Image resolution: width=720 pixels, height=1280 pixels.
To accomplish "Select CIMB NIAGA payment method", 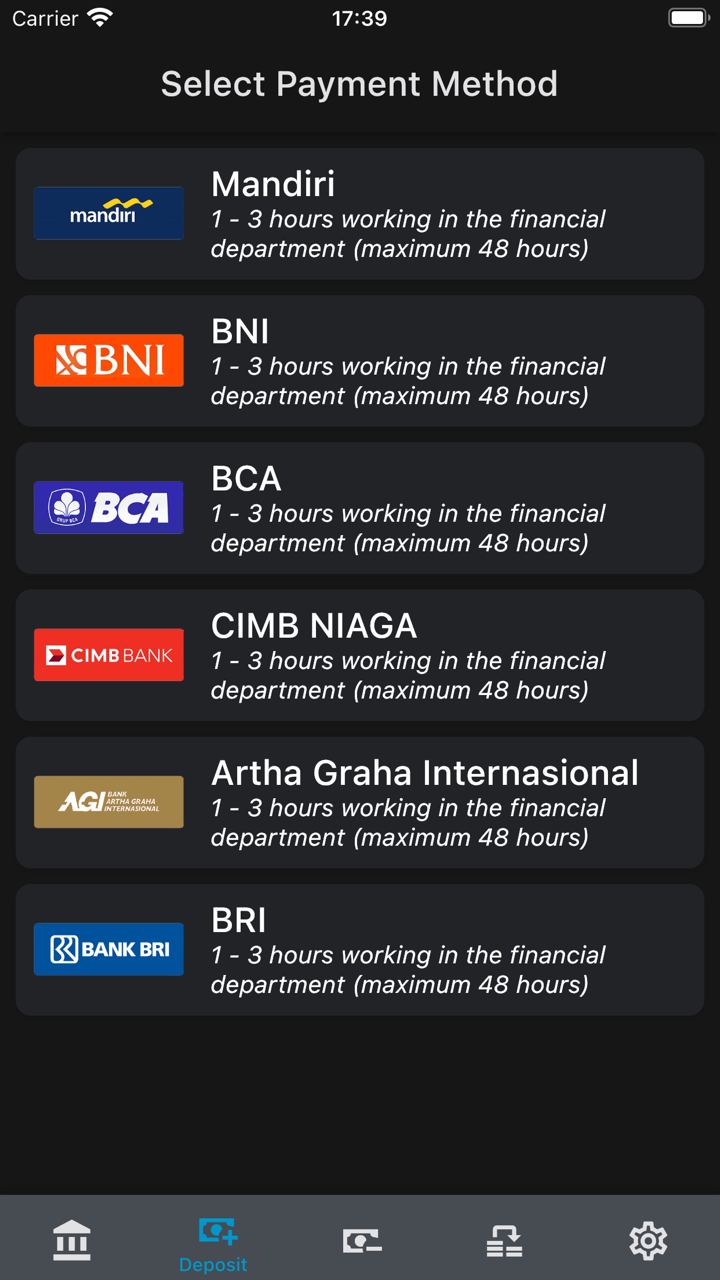I will point(360,655).
